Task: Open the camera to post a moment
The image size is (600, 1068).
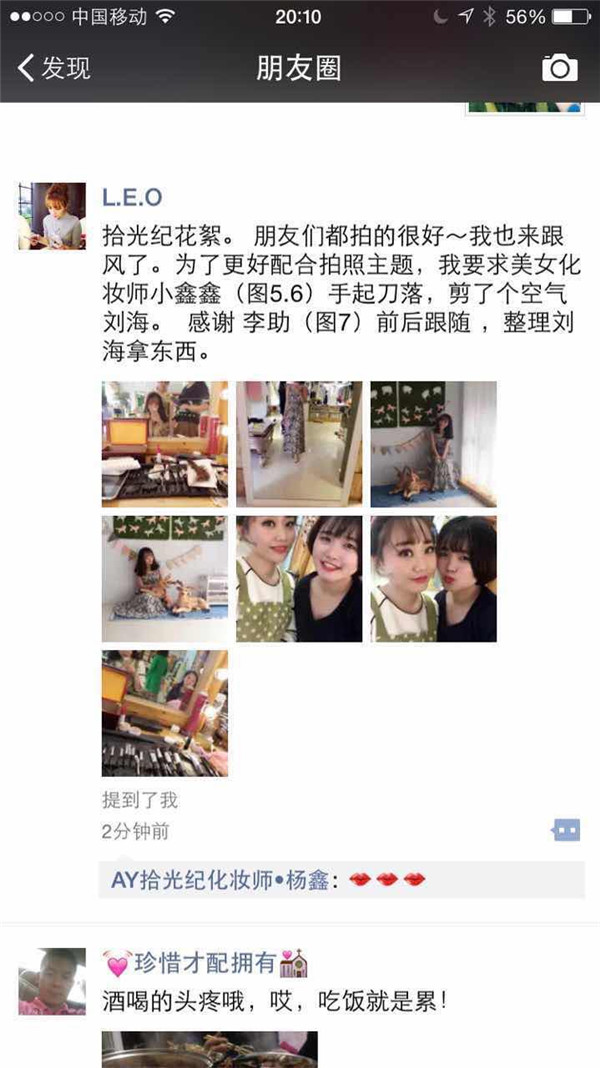Action: coord(560,68)
